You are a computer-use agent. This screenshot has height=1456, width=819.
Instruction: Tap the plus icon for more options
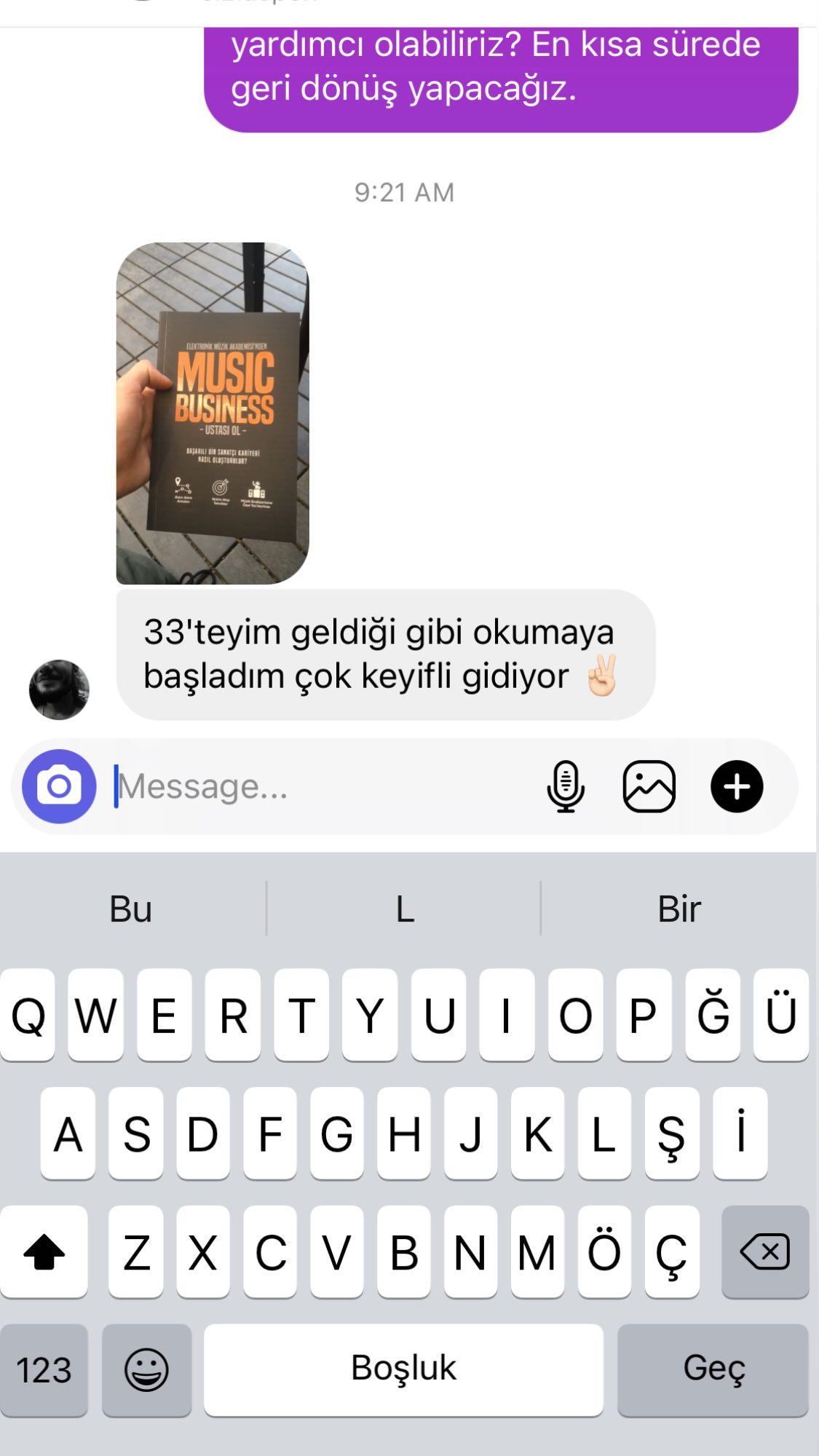point(737,786)
